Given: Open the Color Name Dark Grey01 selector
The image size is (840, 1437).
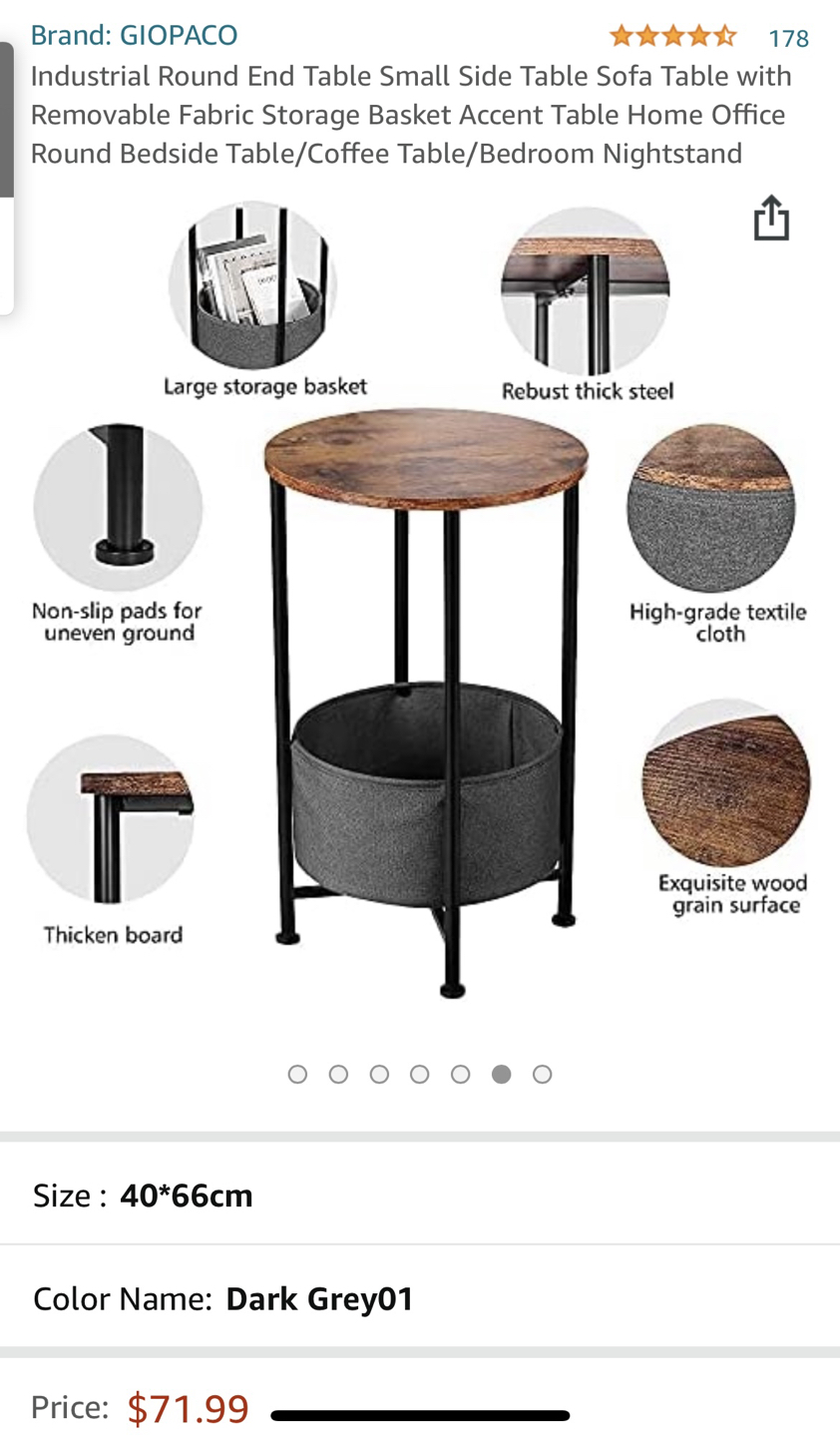Looking at the screenshot, I should [x=420, y=1298].
